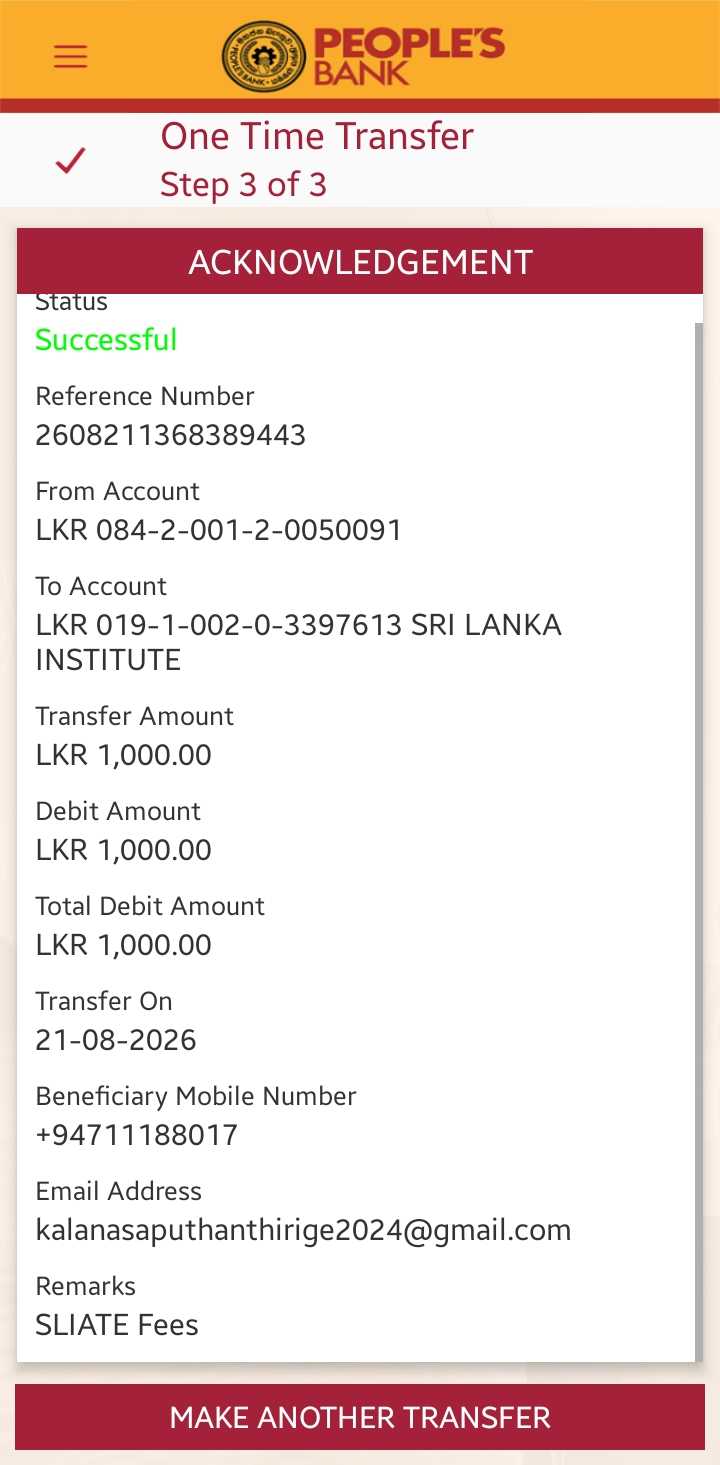720x1465 pixels.
Task: Open the hamburger drawer menu
Action: 70,57
